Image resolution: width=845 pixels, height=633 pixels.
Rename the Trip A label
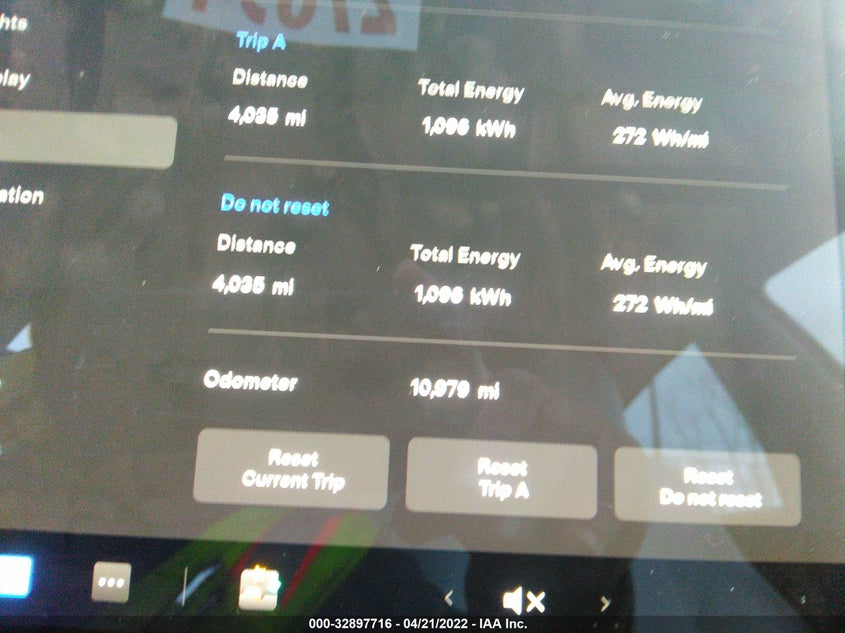(260, 42)
